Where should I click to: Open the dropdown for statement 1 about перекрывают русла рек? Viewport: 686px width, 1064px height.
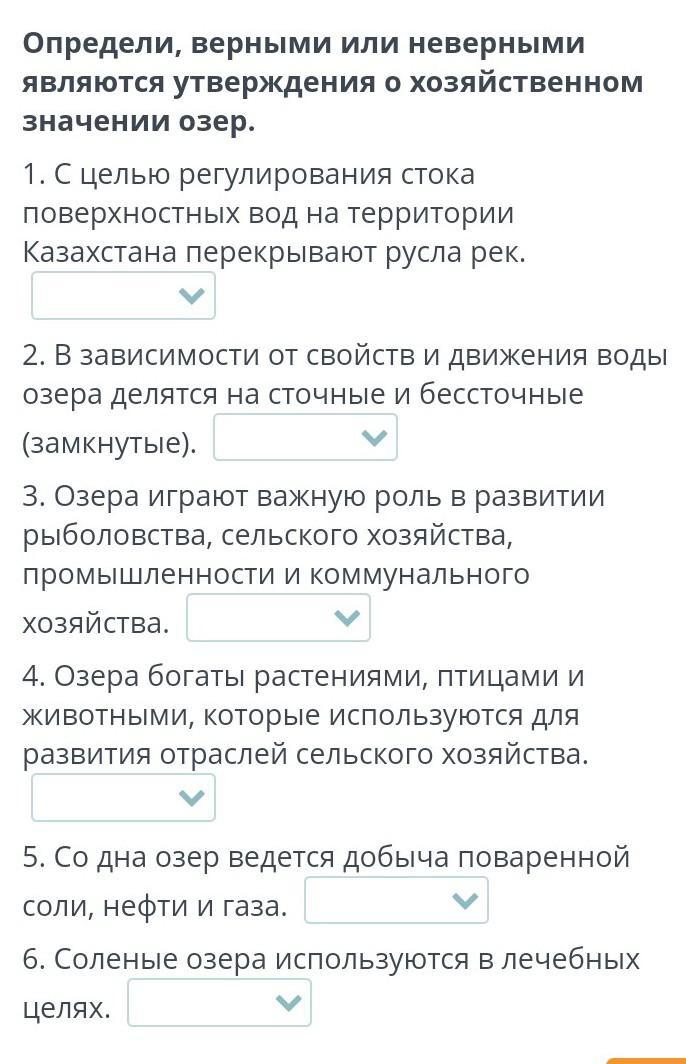coord(123,296)
